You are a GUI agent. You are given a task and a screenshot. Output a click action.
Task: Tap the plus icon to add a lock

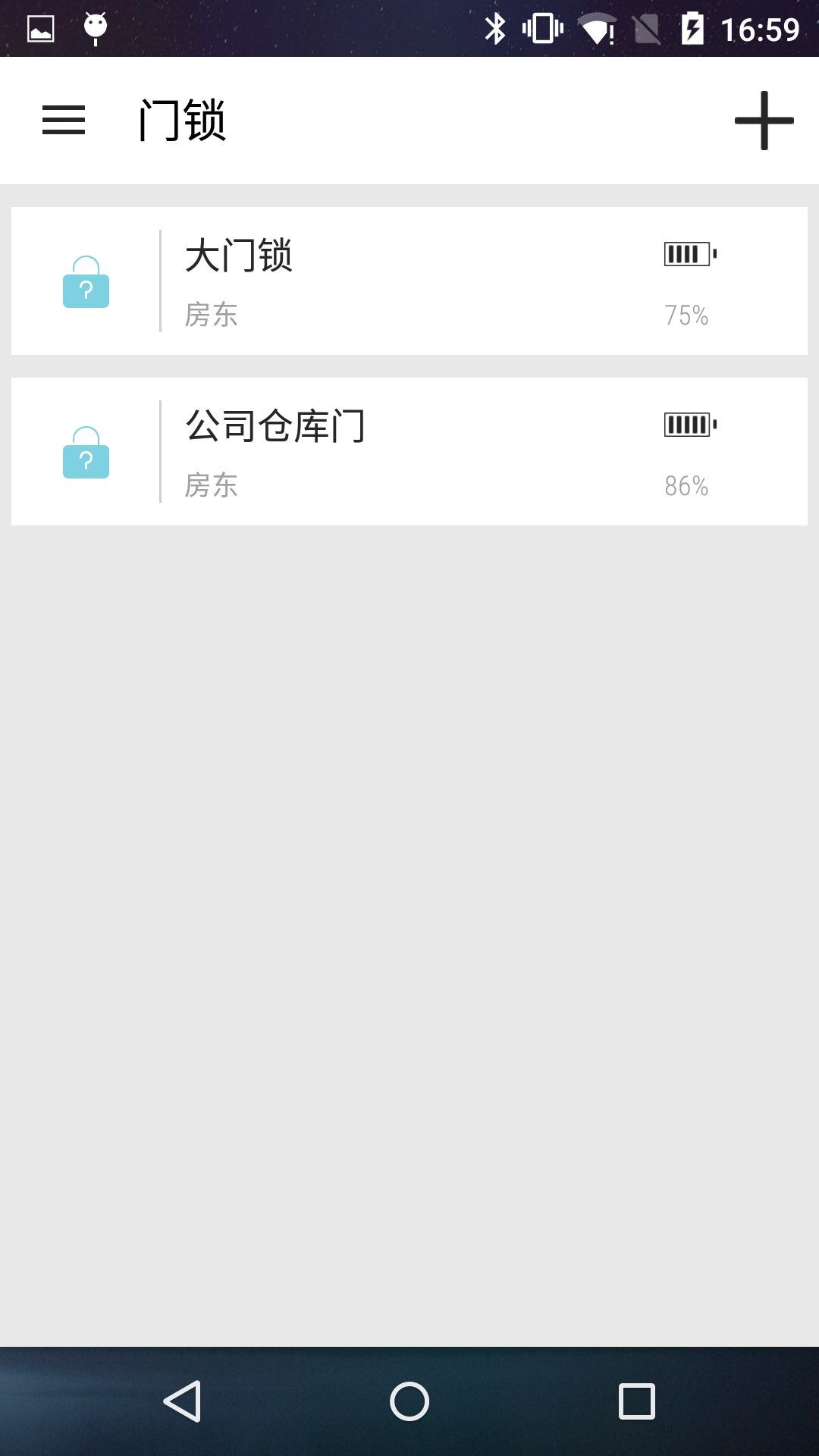[x=764, y=121]
